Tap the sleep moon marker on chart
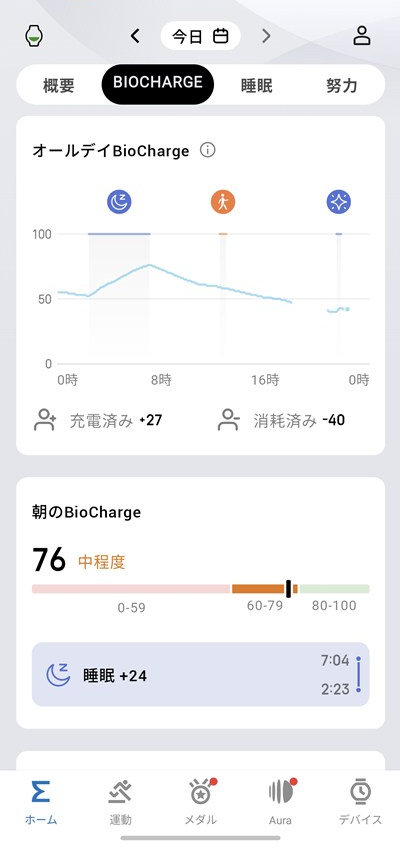 pyautogui.click(x=119, y=203)
